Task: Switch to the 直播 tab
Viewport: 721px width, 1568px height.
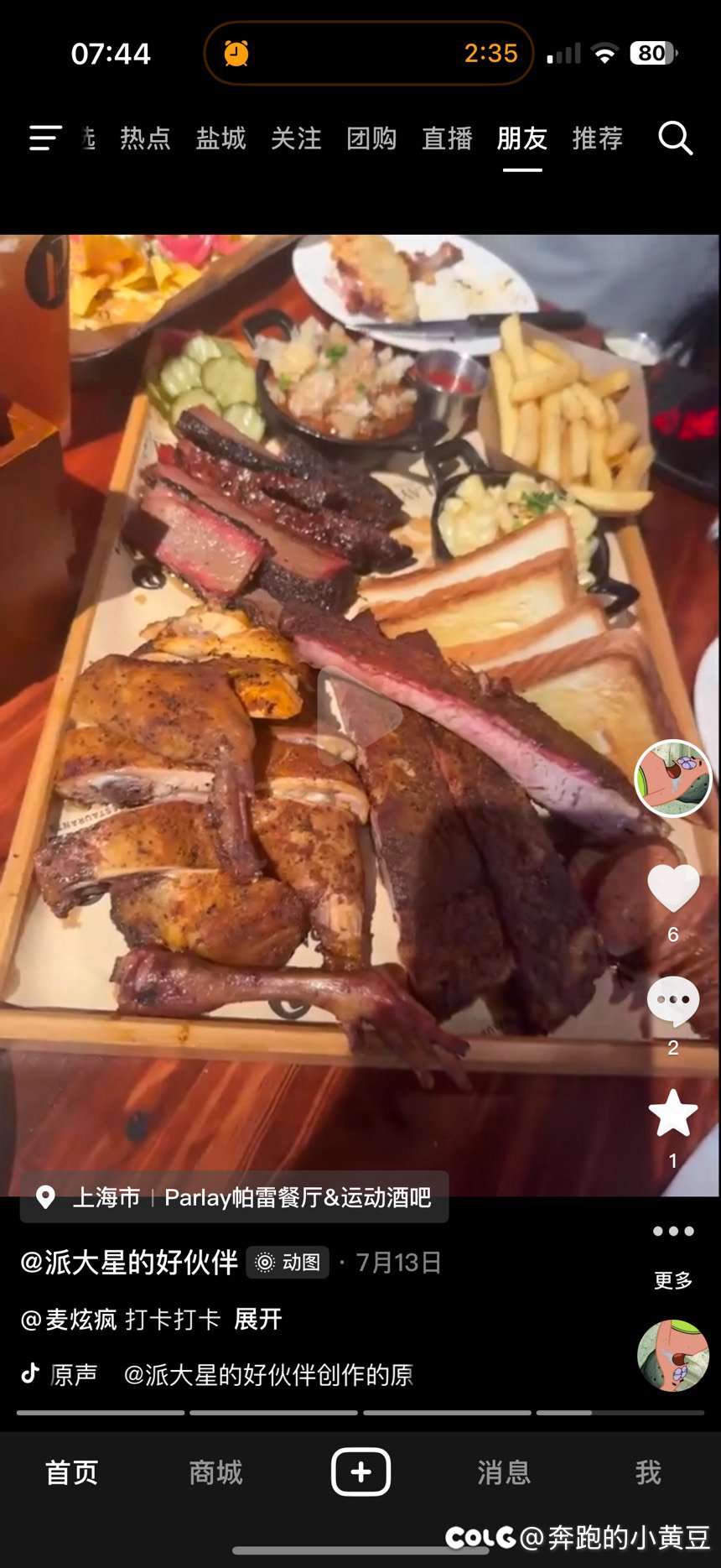Action: [447, 138]
